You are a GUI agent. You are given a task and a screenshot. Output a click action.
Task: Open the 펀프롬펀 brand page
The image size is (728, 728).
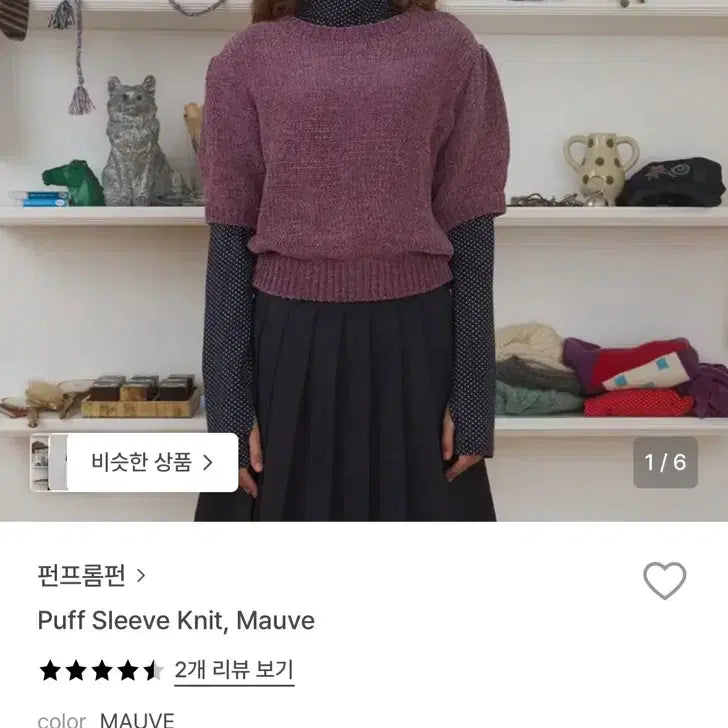click(92, 575)
